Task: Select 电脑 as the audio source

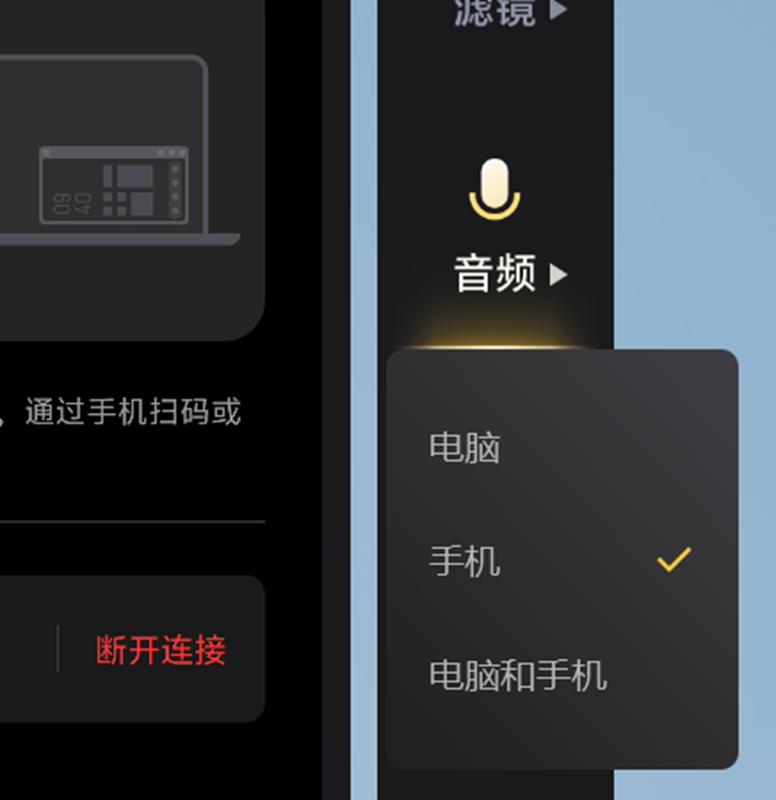Action: 465,448
